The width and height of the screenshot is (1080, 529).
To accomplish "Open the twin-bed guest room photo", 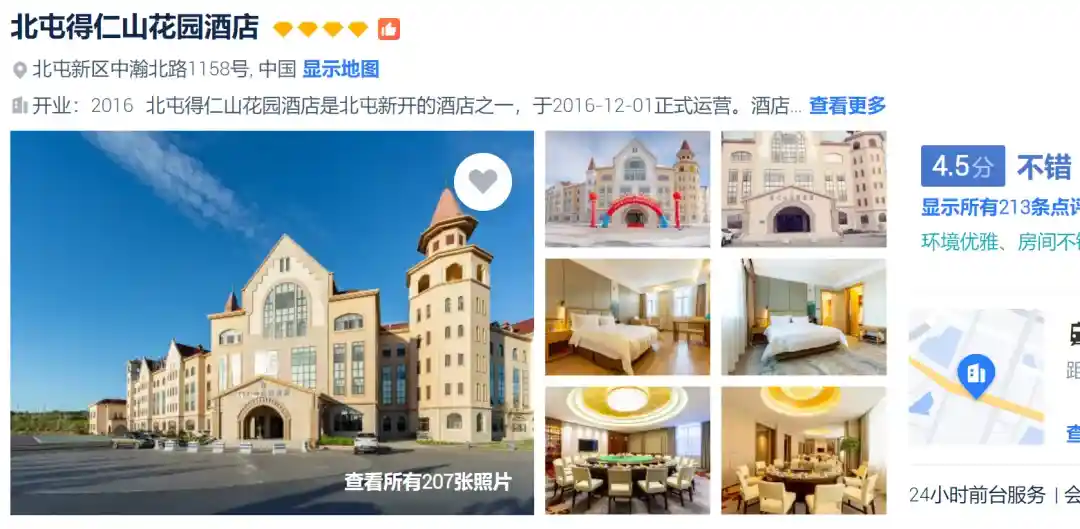I will pos(627,317).
